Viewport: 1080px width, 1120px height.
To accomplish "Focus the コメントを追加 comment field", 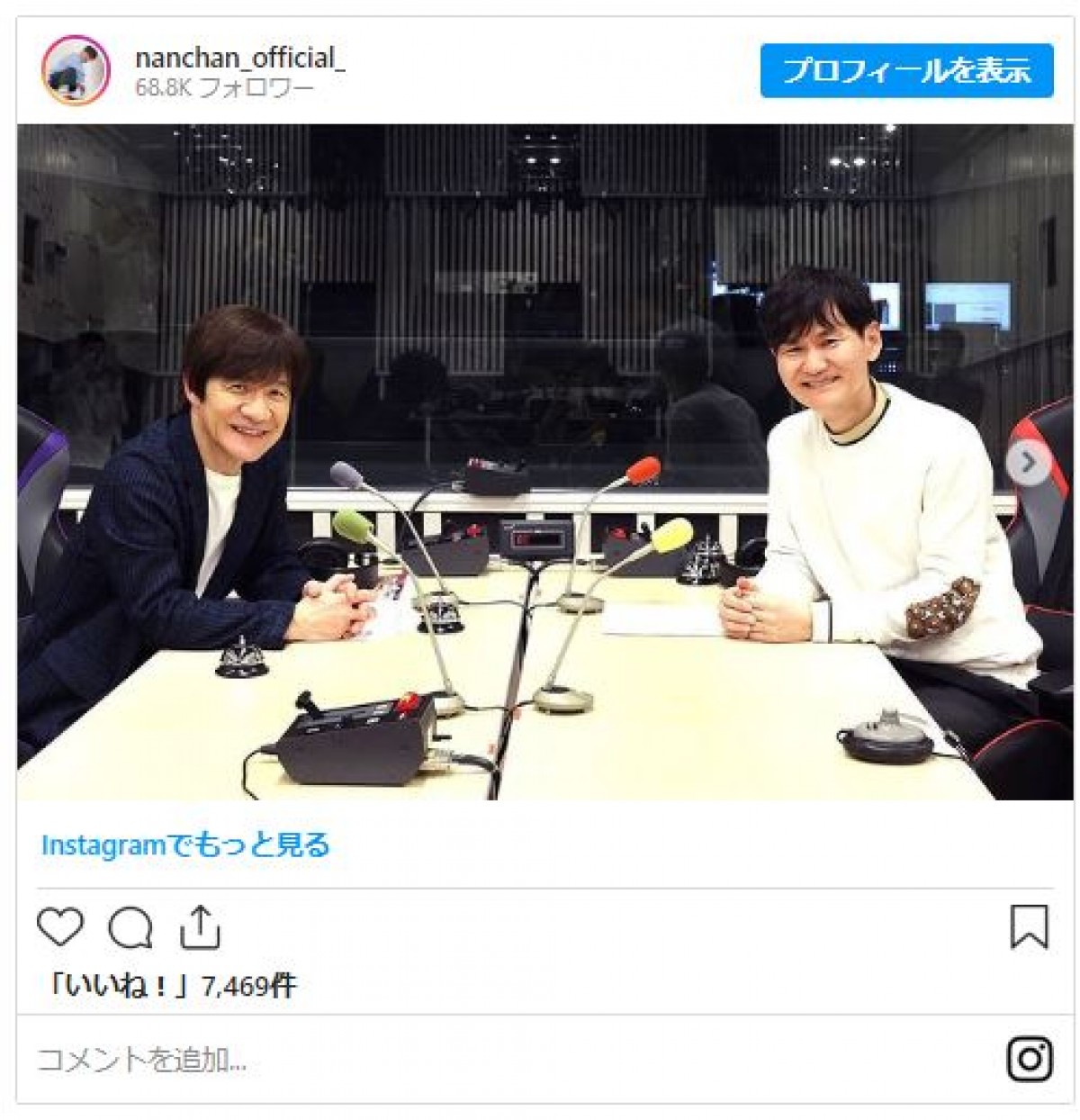I will pos(360,1060).
